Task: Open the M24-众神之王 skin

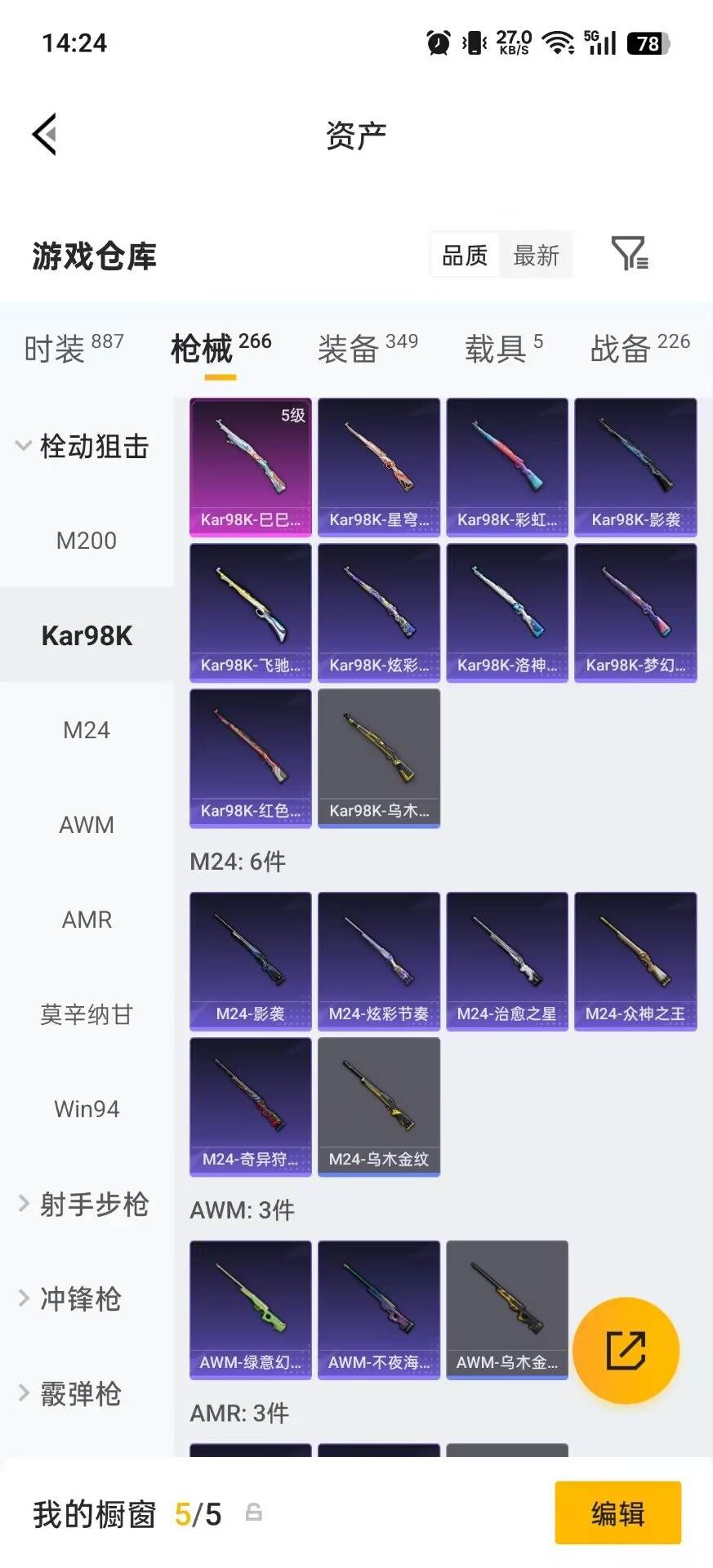Action: [635, 961]
